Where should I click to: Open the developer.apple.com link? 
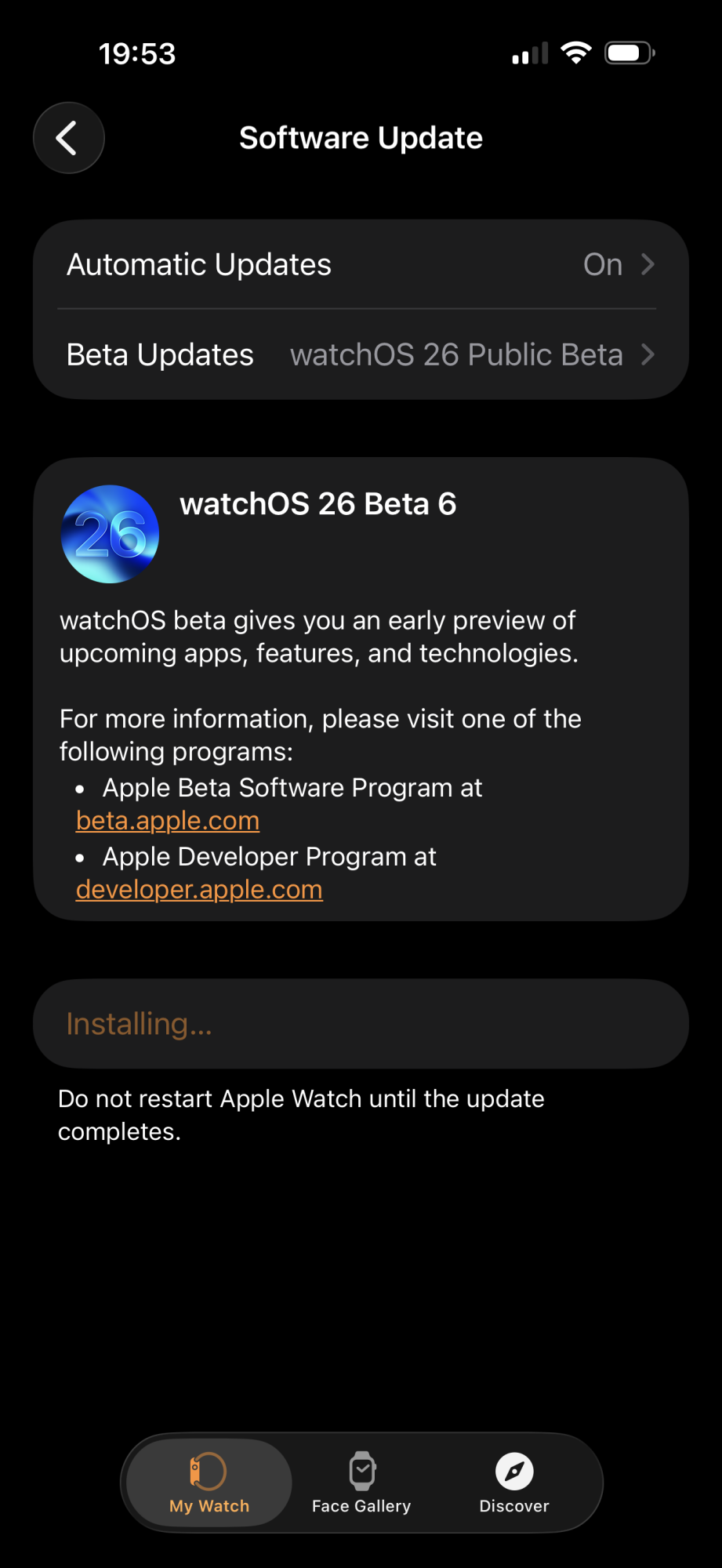pyautogui.click(x=199, y=890)
